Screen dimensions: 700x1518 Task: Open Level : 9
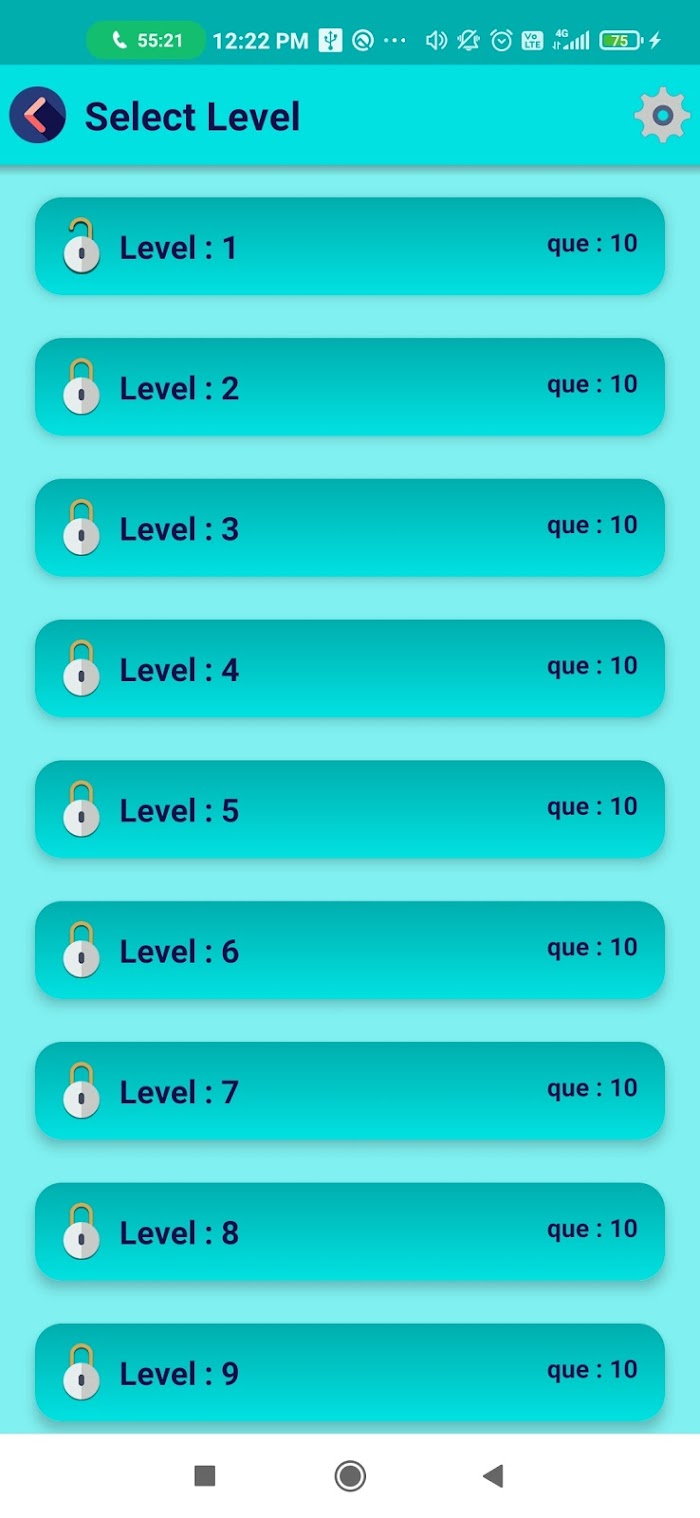click(350, 1373)
